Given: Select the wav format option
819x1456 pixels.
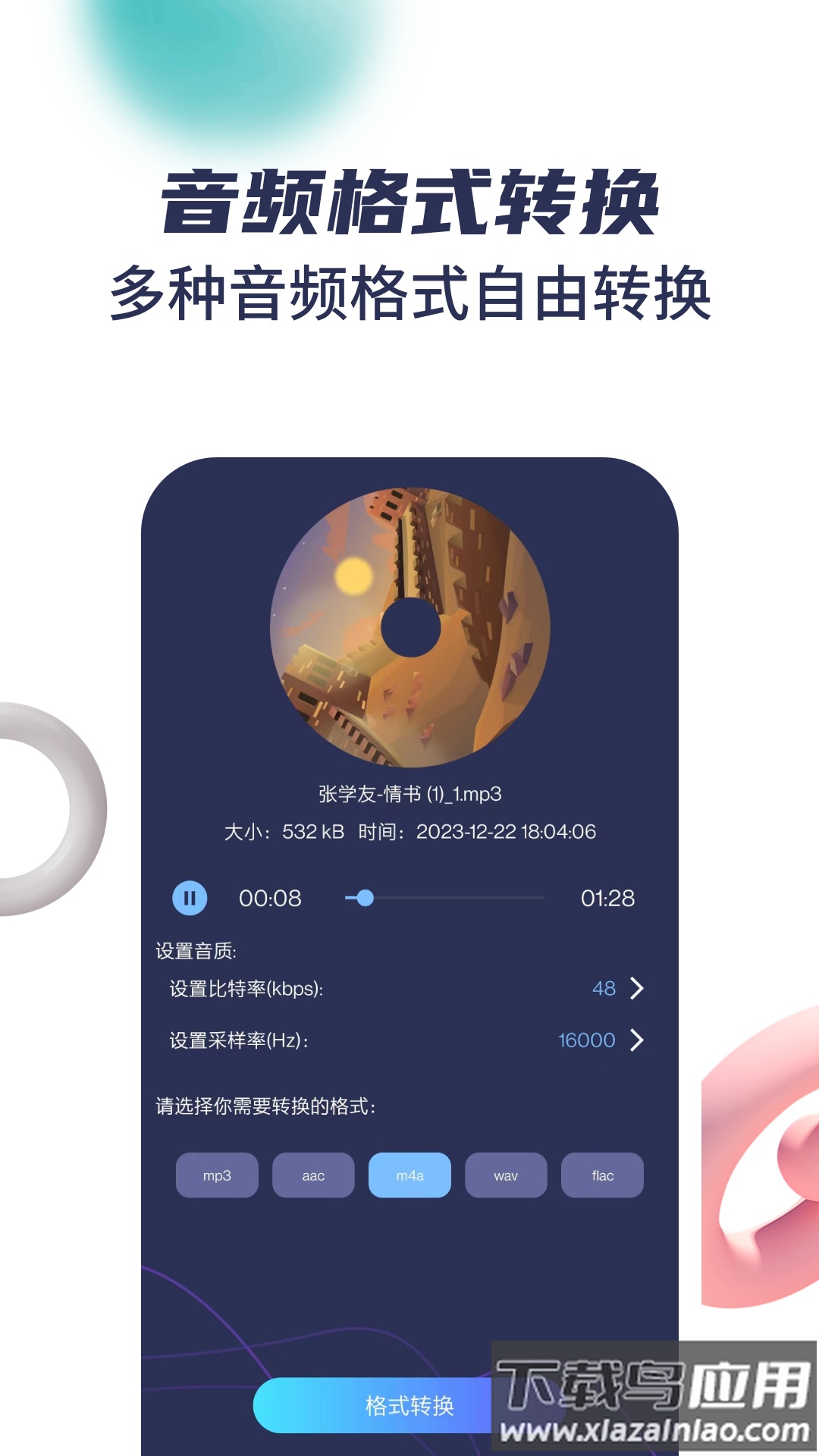Looking at the screenshot, I should pos(506,1175).
